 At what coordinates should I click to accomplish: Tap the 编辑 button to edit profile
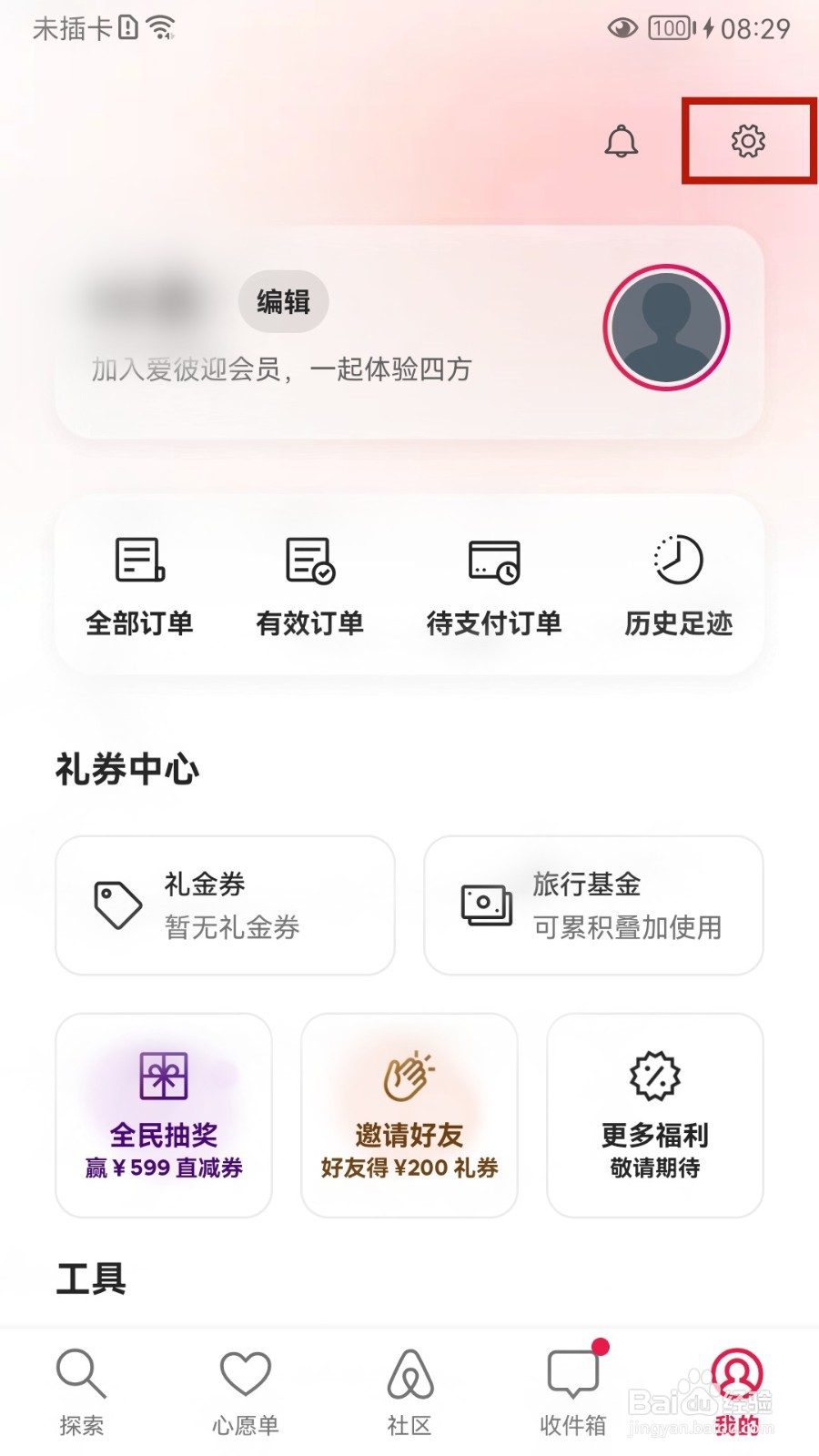pyautogui.click(x=283, y=301)
